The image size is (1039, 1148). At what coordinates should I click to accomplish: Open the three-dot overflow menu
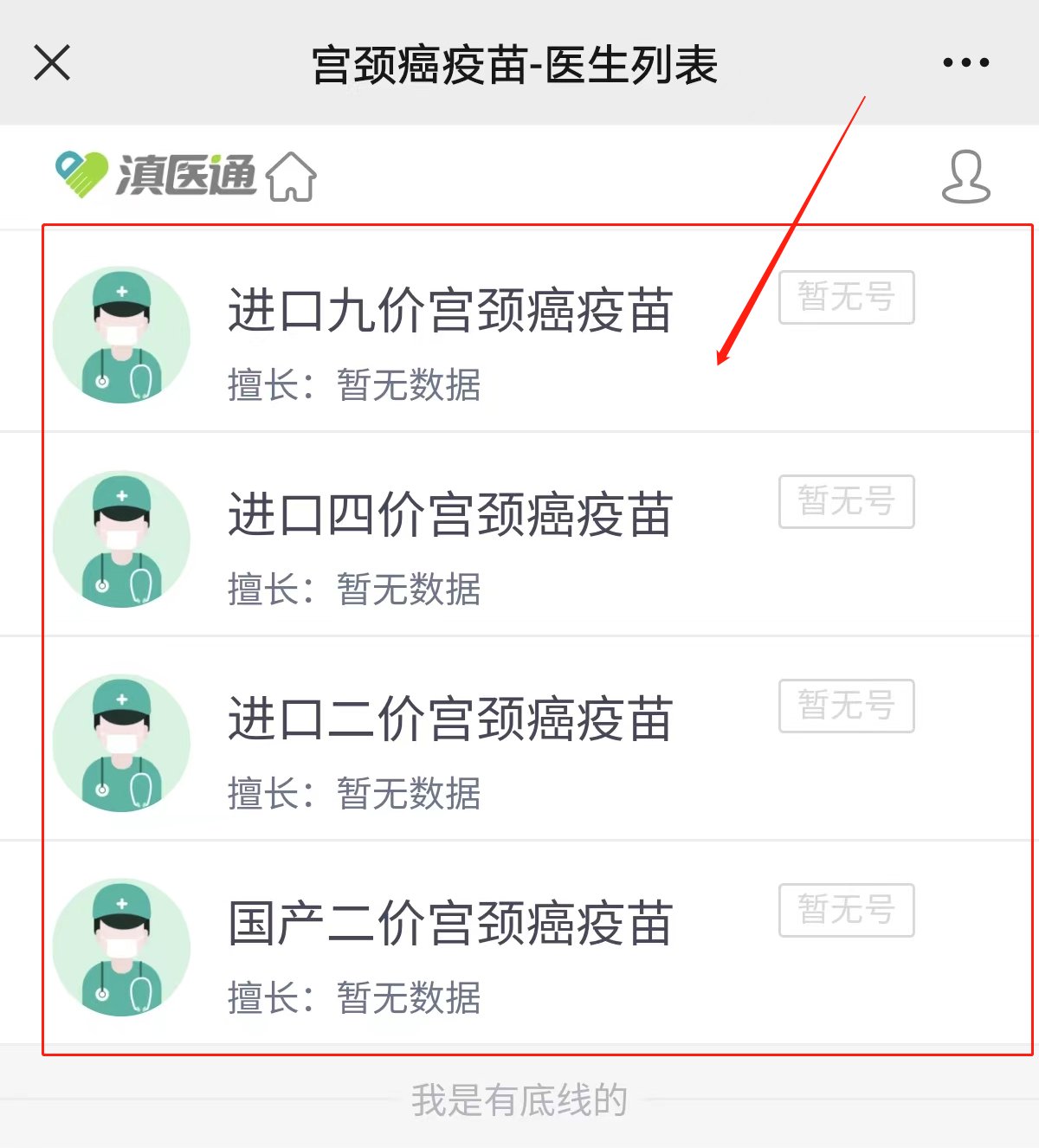(x=965, y=63)
